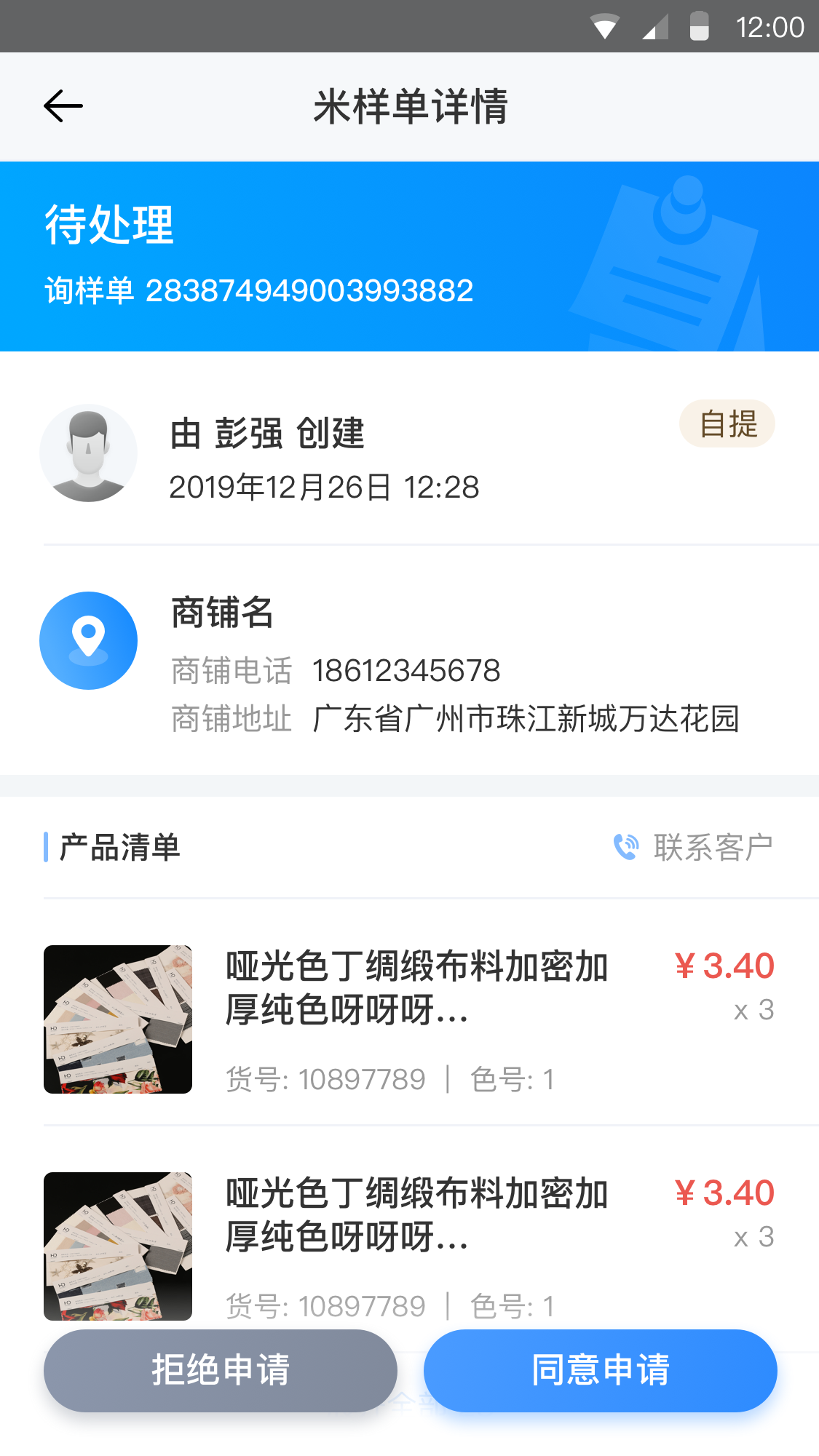Viewport: 819px width, 1456px height.
Task: Tap the blue location pin icon
Action: (x=88, y=640)
